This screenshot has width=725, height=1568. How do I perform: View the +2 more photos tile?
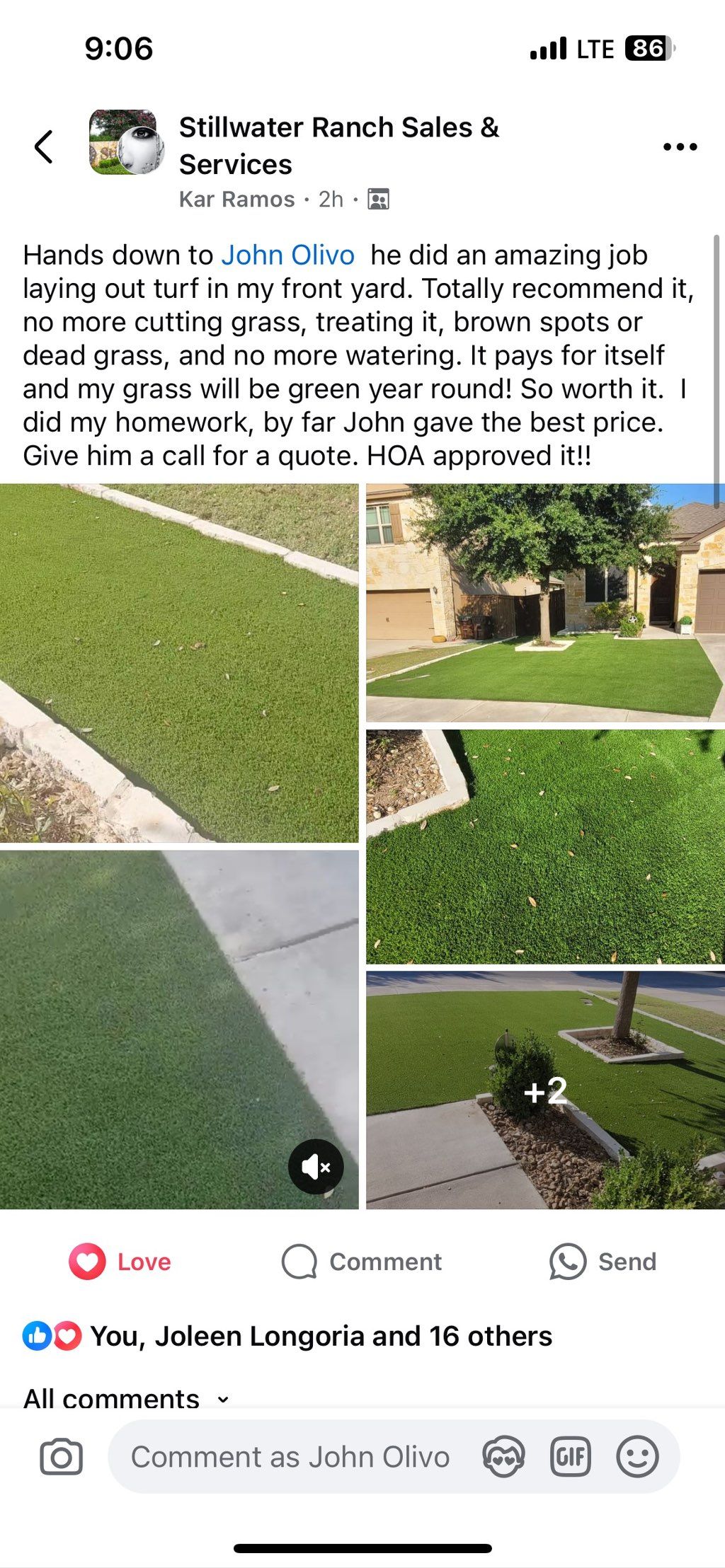coord(545,1090)
